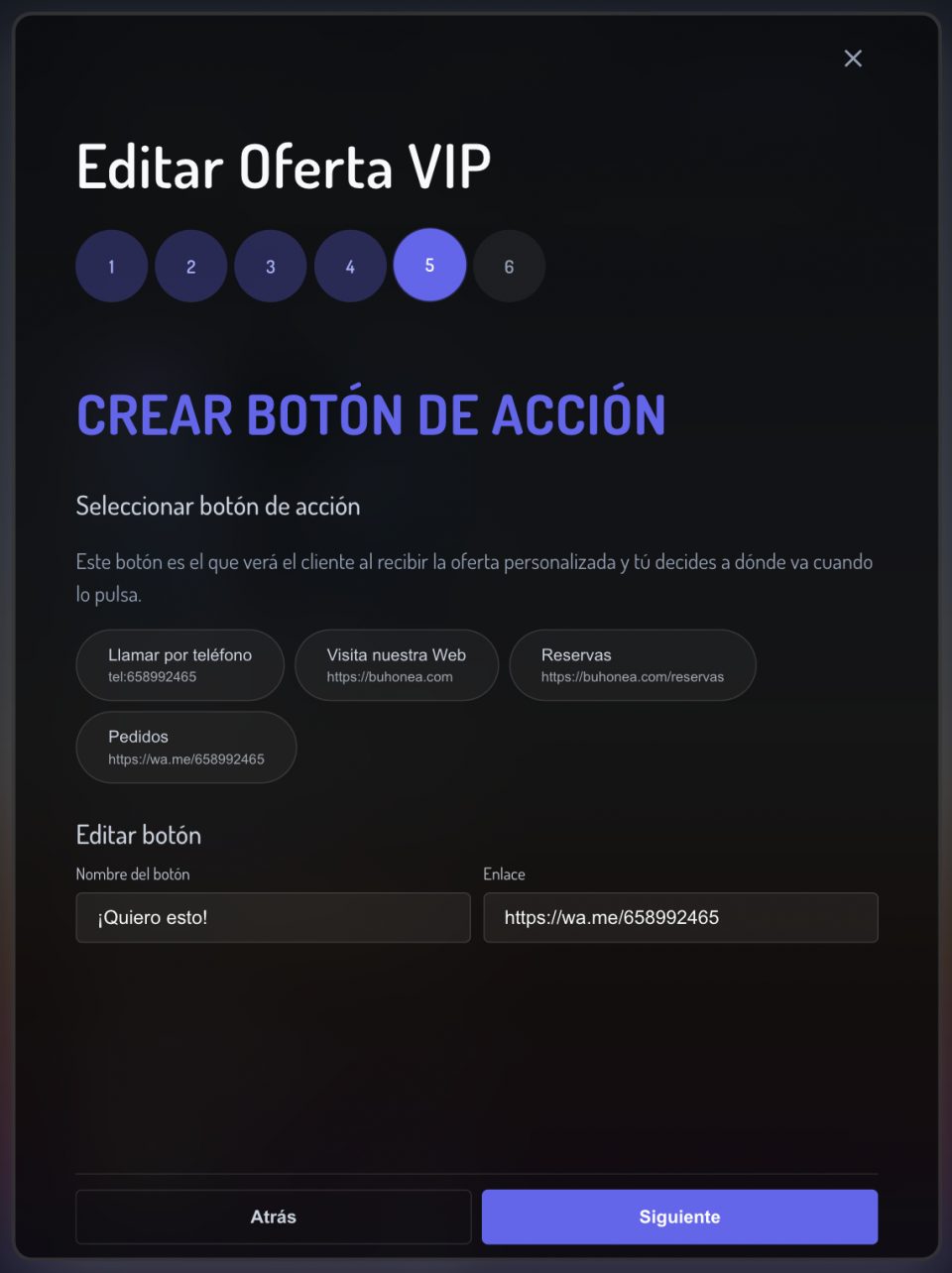Screen dimensions: 952x1273
Task: Go back with the Atrás button
Action: pyautogui.click(x=273, y=1216)
